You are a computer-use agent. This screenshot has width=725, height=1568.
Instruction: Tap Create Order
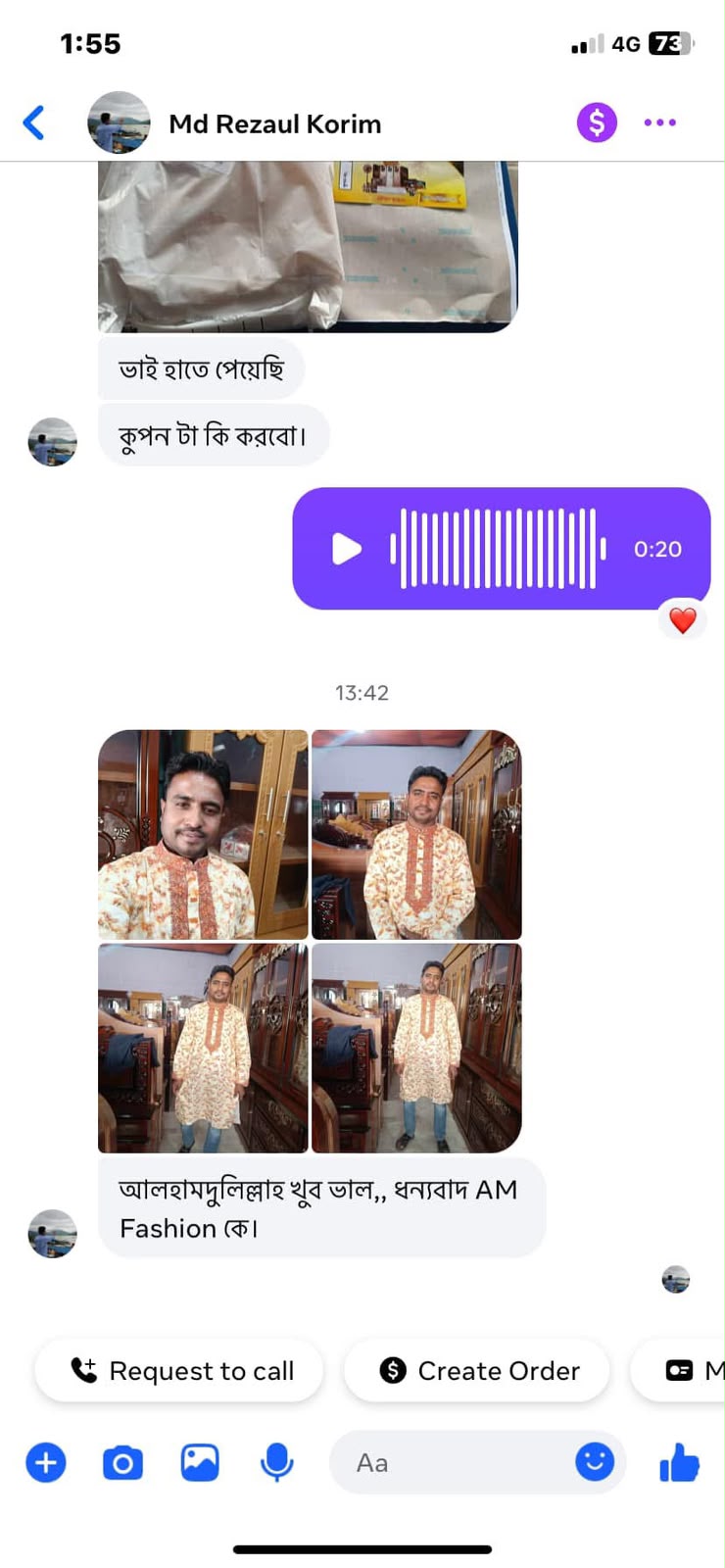click(477, 1370)
